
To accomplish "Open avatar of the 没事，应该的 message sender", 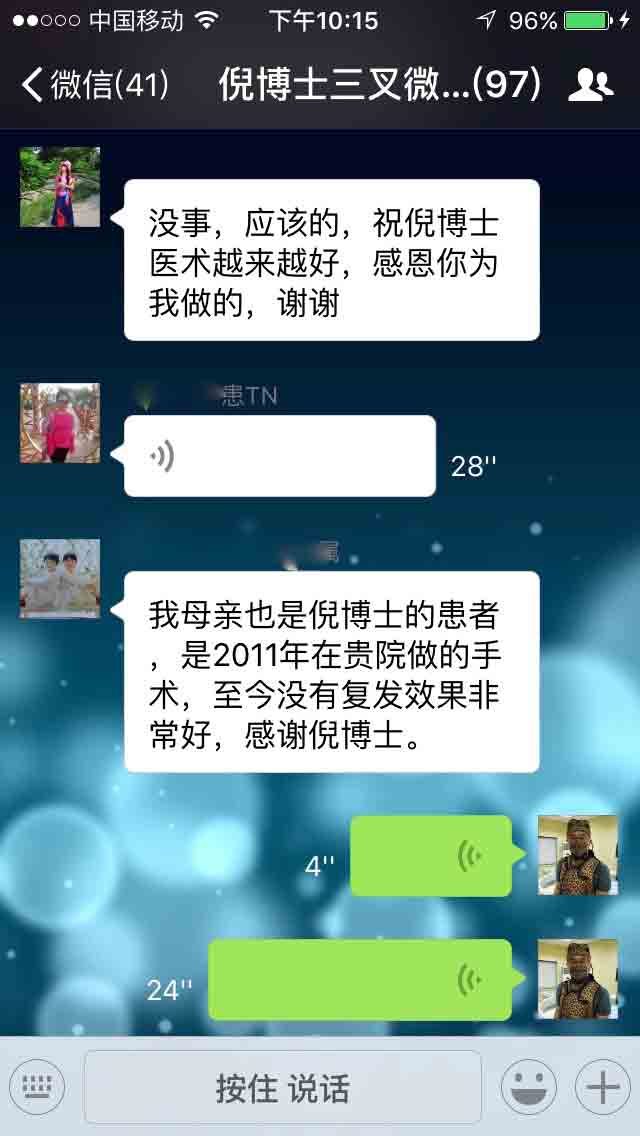I will (60, 187).
